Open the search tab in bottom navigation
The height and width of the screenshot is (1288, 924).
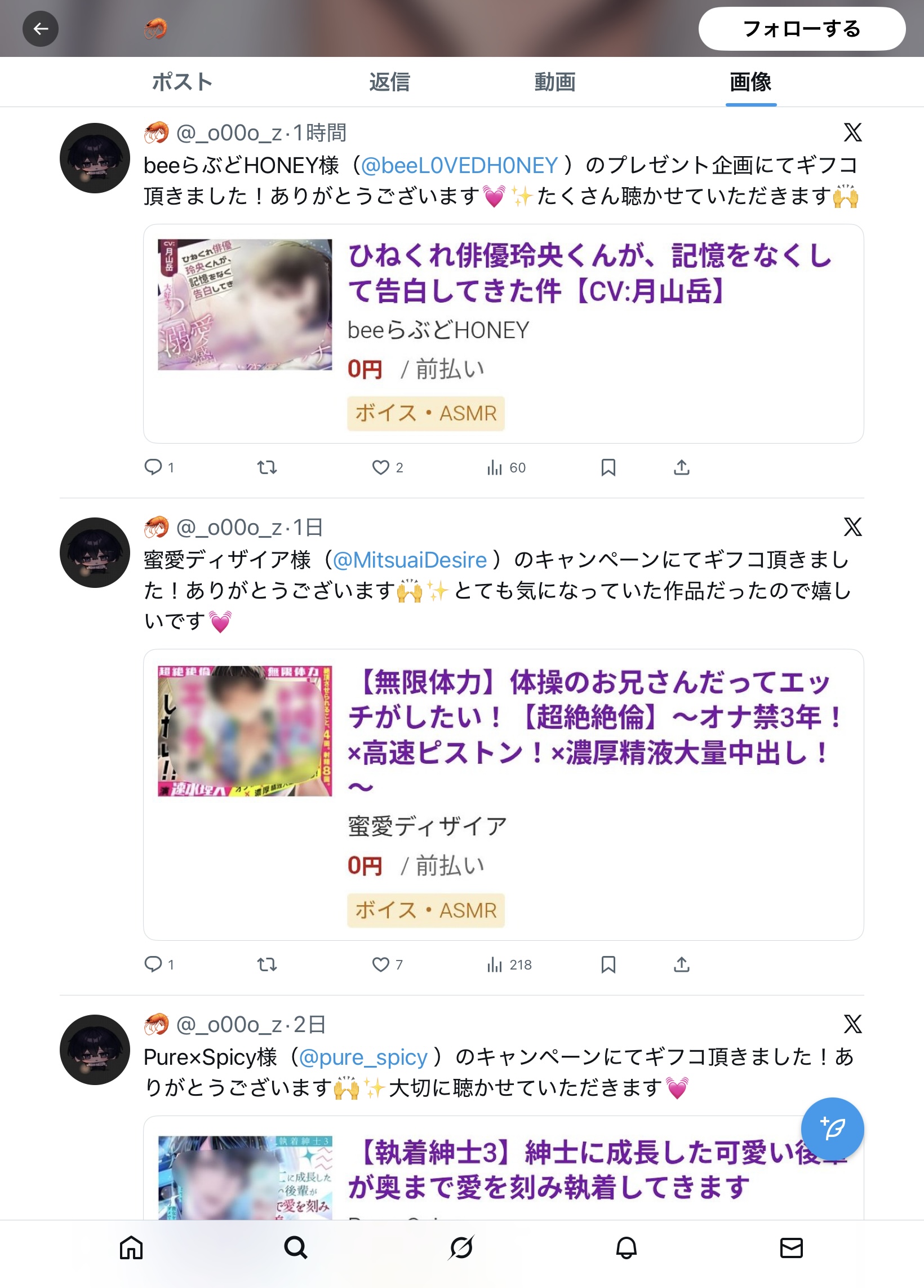[x=296, y=1247]
